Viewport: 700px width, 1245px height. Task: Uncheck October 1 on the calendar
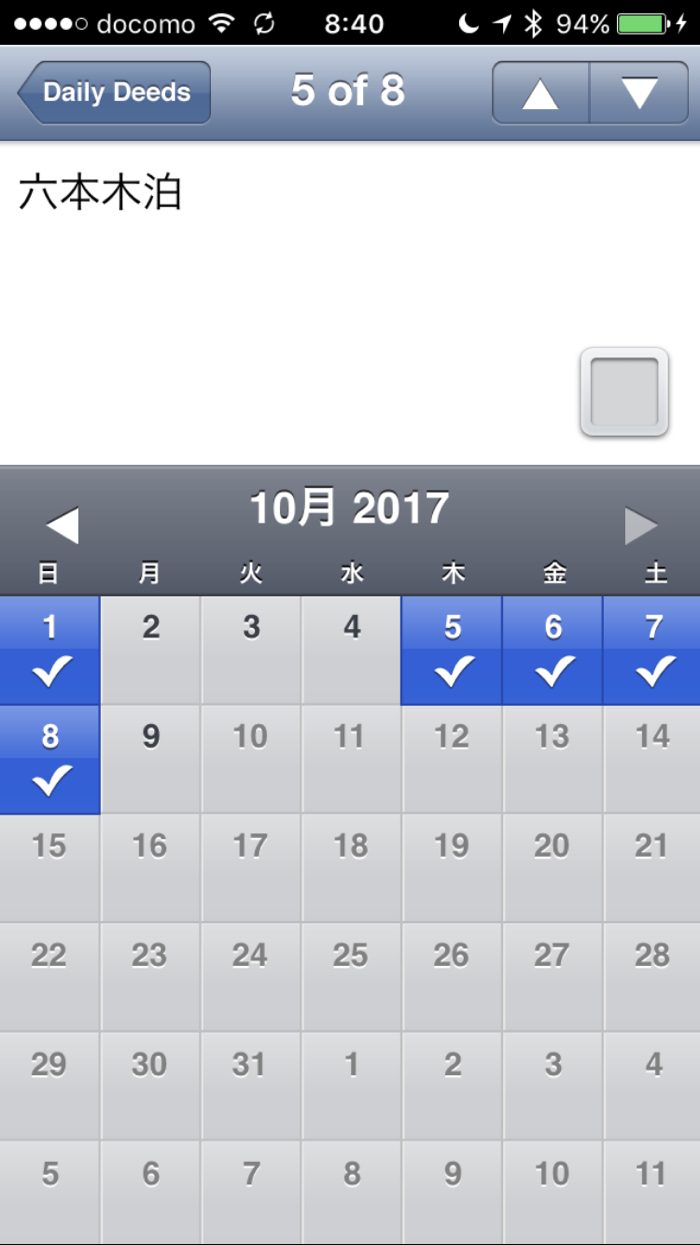point(50,650)
